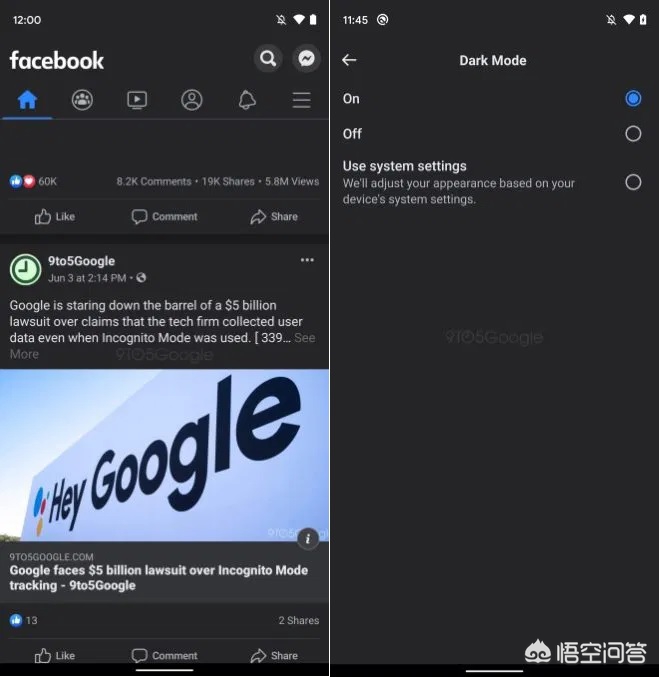Image resolution: width=659 pixels, height=677 pixels.
Task: Open overflow menu on 9to5Google post
Action: click(x=307, y=261)
